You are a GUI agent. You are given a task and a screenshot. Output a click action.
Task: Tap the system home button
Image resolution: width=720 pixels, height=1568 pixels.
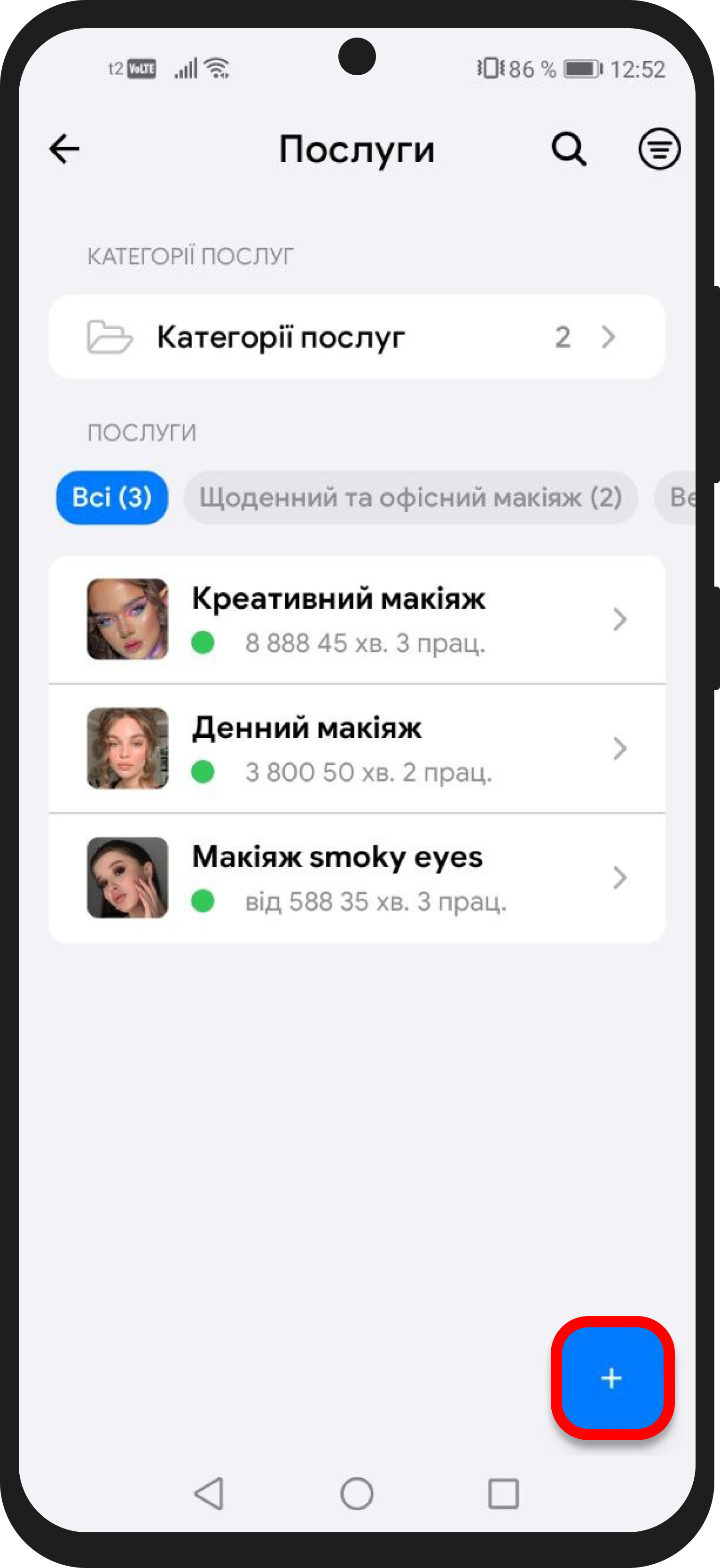click(x=357, y=1494)
